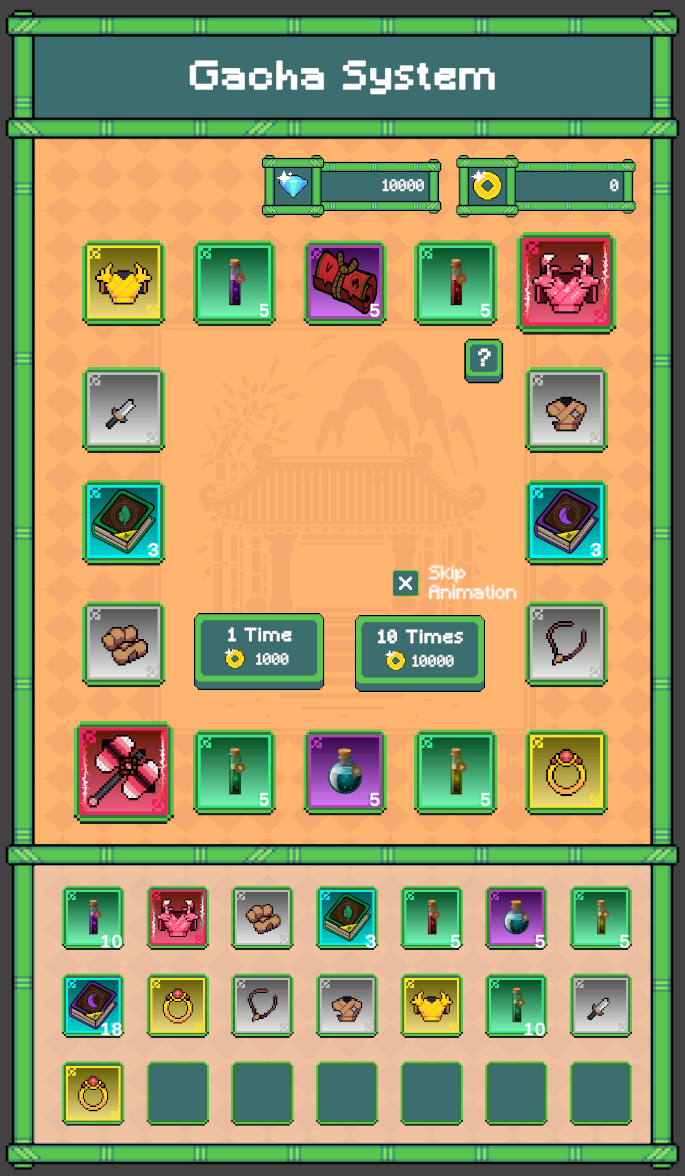Image resolution: width=685 pixels, height=1176 pixels.
Task: Select the red scroll reward tile
Action: coord(345,283)
